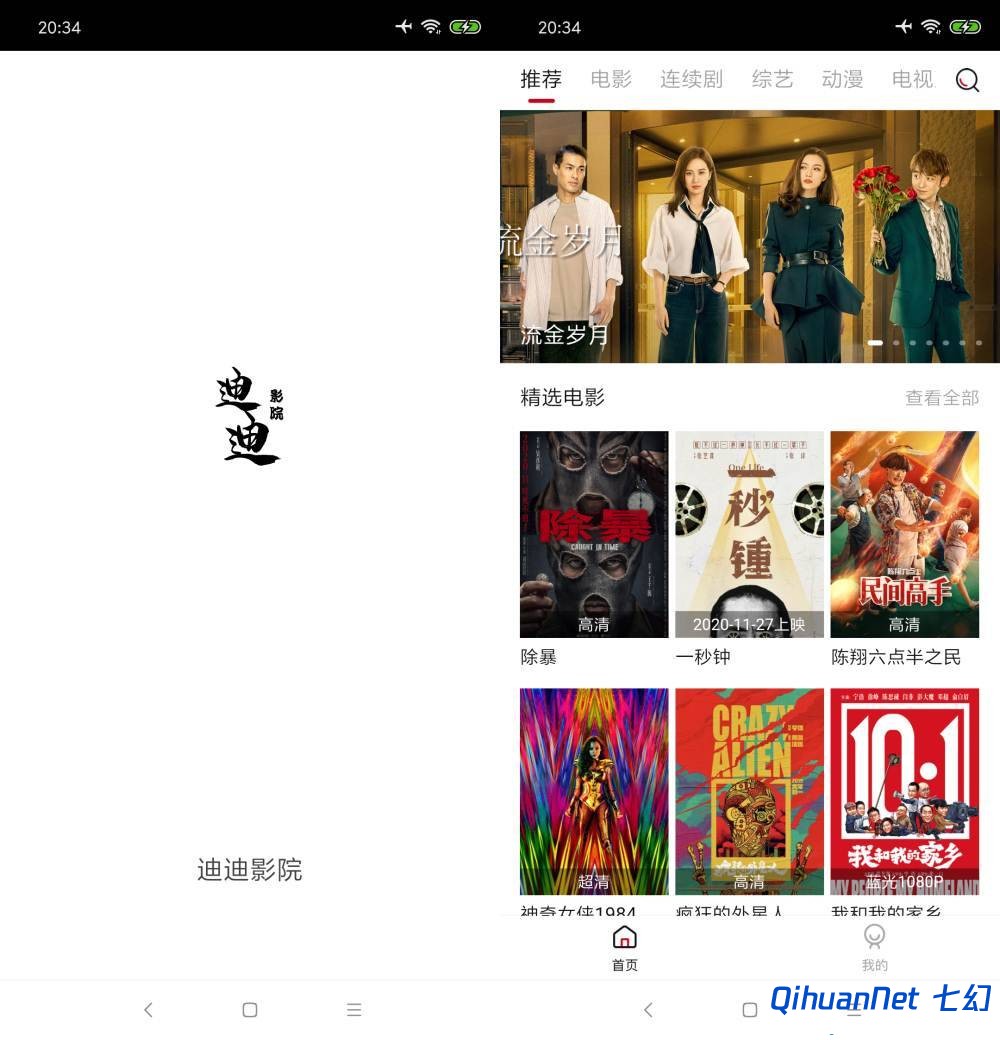The image size is (1000, 1040).
Task: Open the search icon
Action: [x=967, y=80]
